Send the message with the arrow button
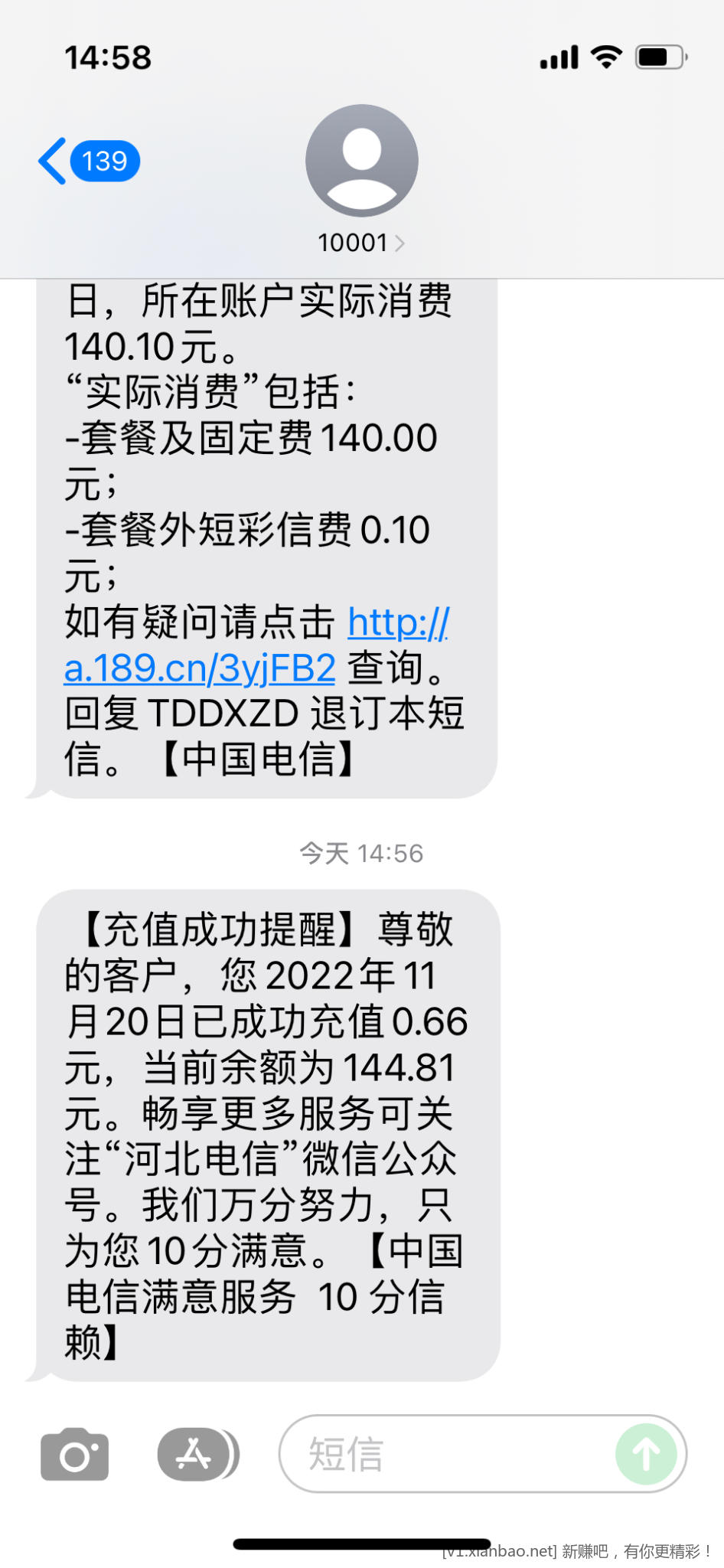This screenshot has height=1568, width=724. [x=646, y=1454]
